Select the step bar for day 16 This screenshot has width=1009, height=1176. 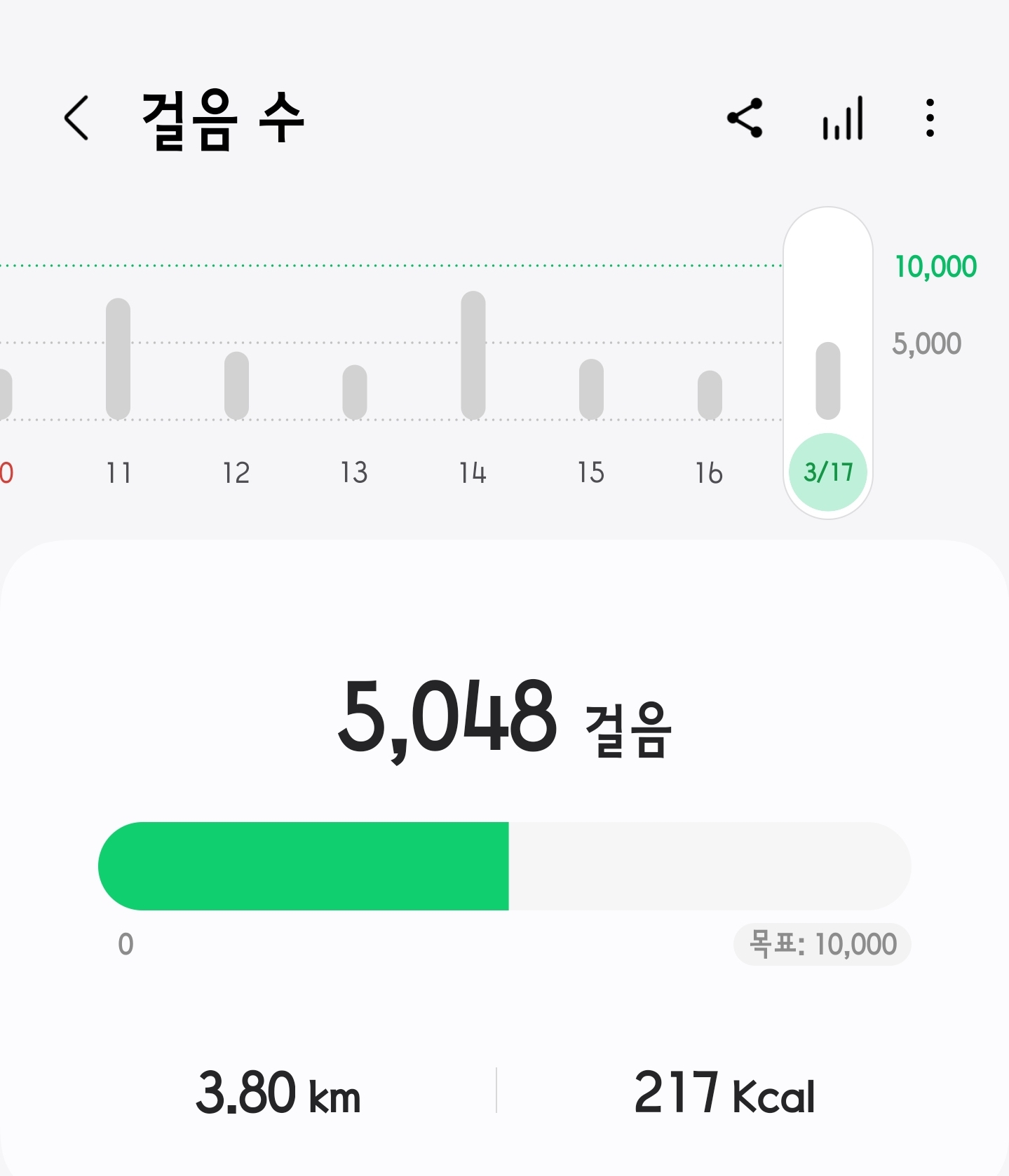pos(710,395)
